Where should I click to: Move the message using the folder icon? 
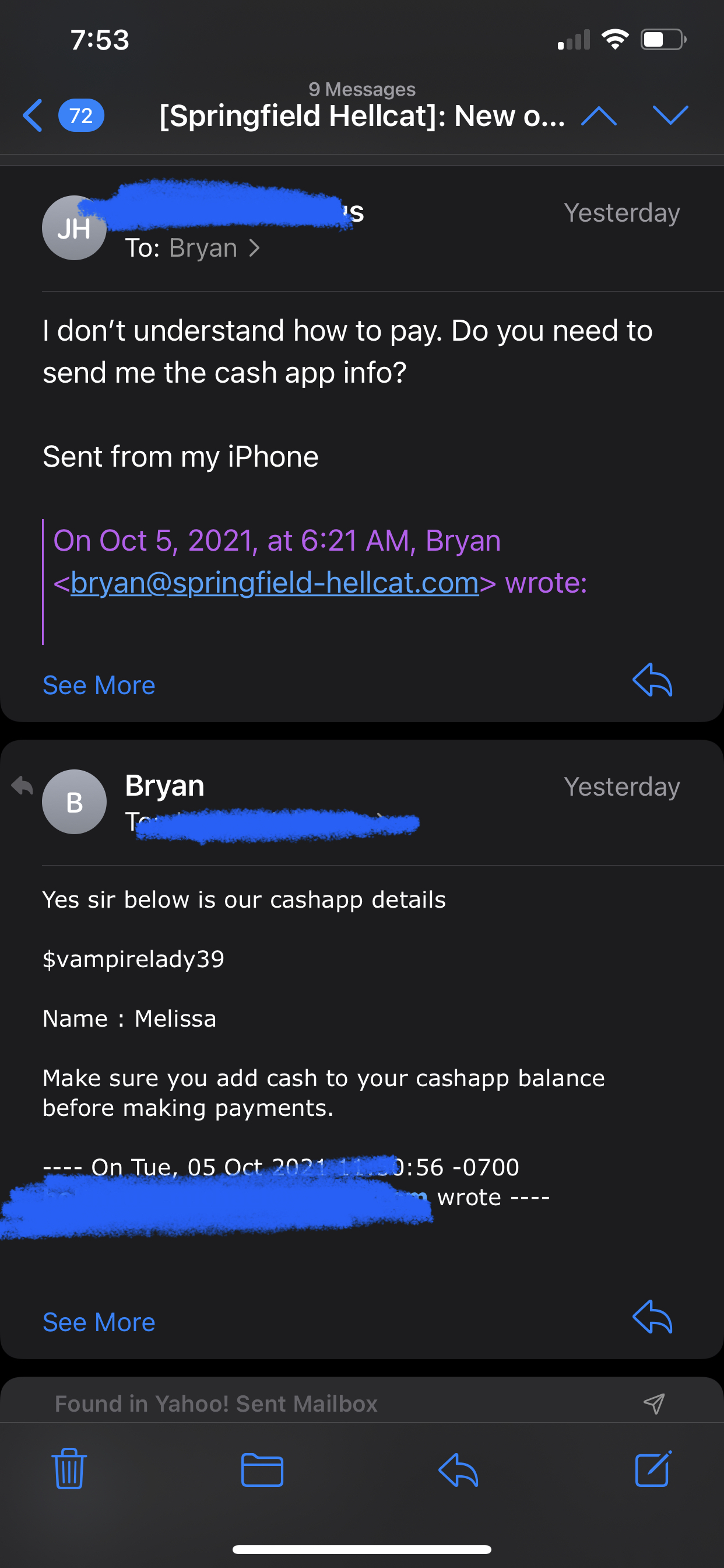tap(262, 1469)
